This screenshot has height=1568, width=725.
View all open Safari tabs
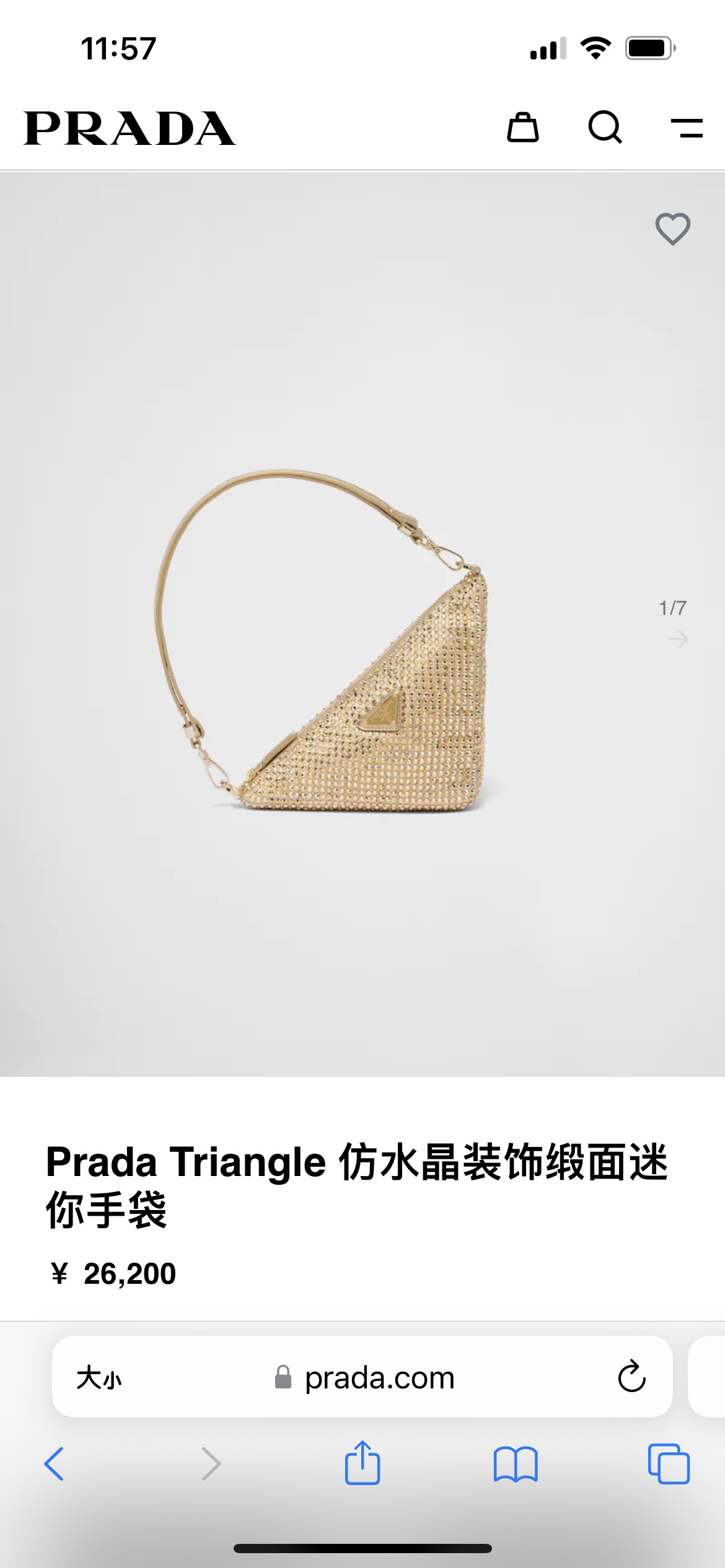click(668, 1464)
